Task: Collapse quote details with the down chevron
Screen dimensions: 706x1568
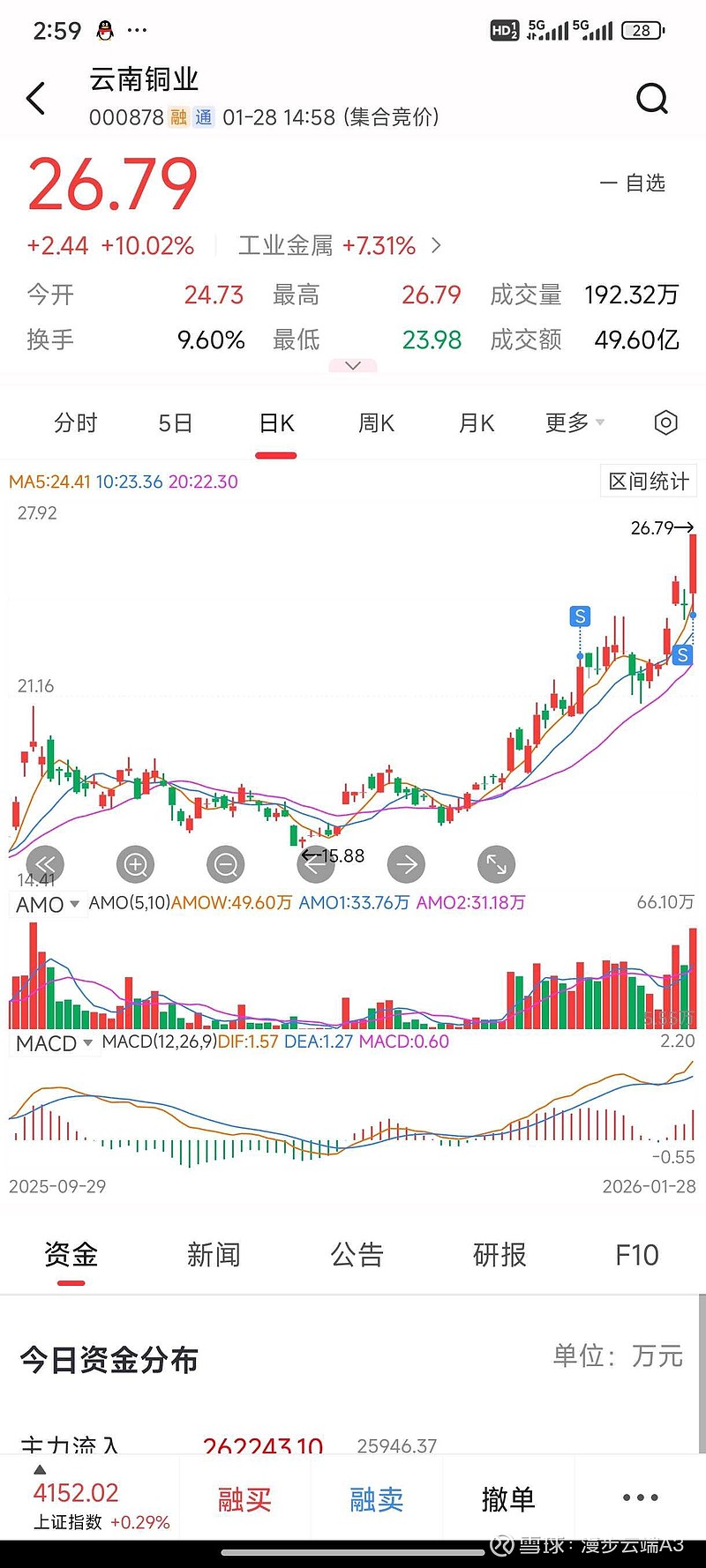Action: (x=352, y=365)
